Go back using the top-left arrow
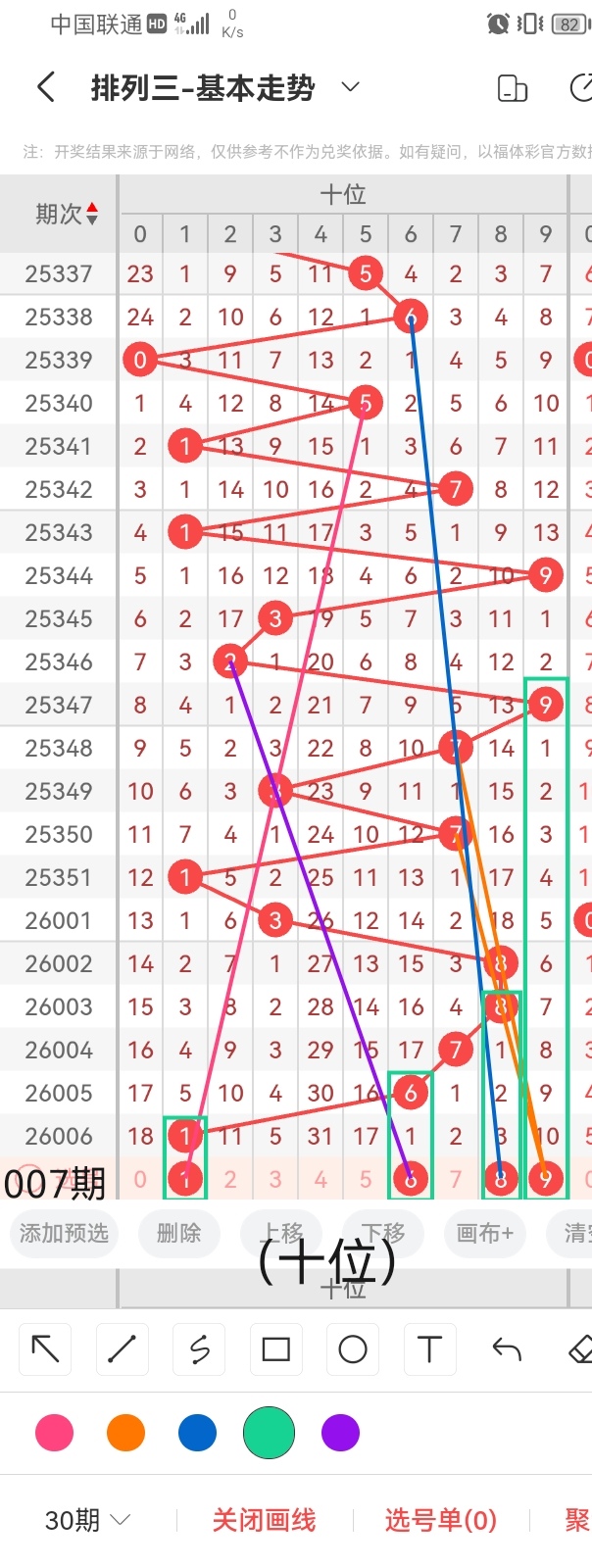592x1568 pixels. (45, 88)
